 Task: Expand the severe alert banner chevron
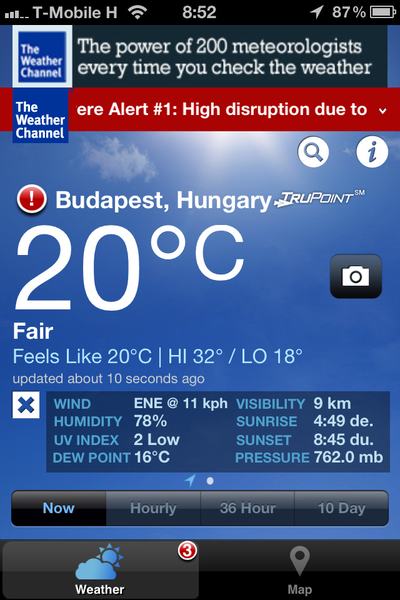pyautogui.click(x=382, y=111)
